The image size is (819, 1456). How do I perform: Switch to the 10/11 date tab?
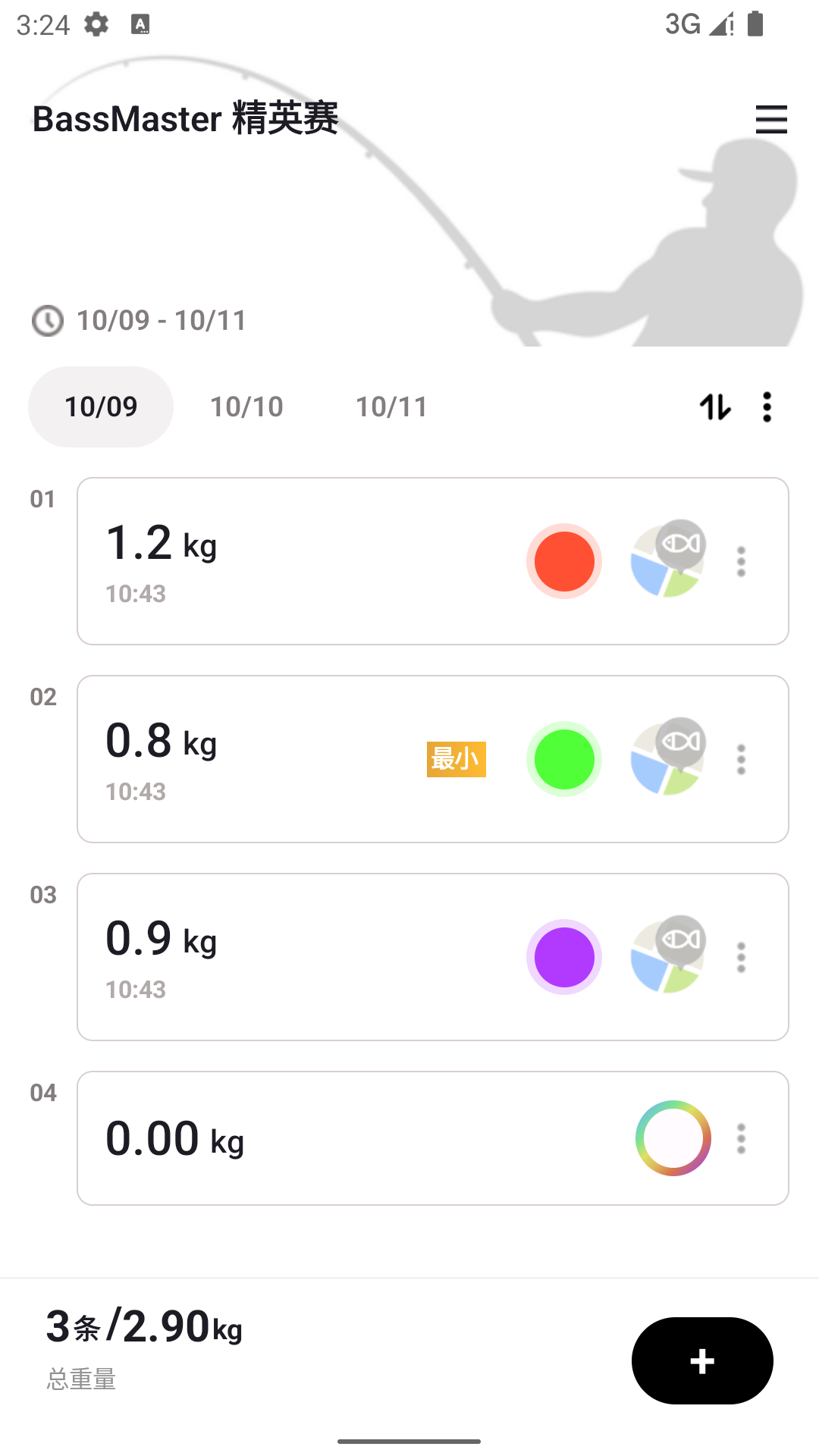(391, 407)
